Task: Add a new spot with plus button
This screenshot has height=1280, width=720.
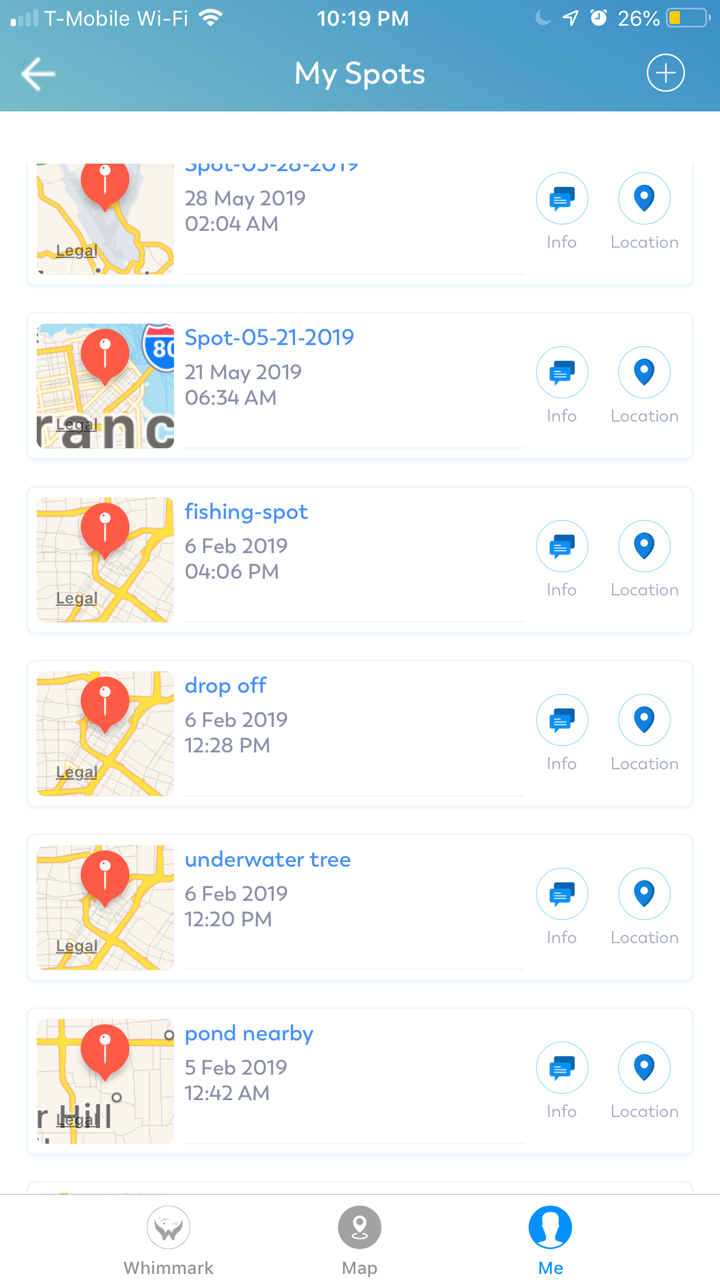Action: [666, 73]
